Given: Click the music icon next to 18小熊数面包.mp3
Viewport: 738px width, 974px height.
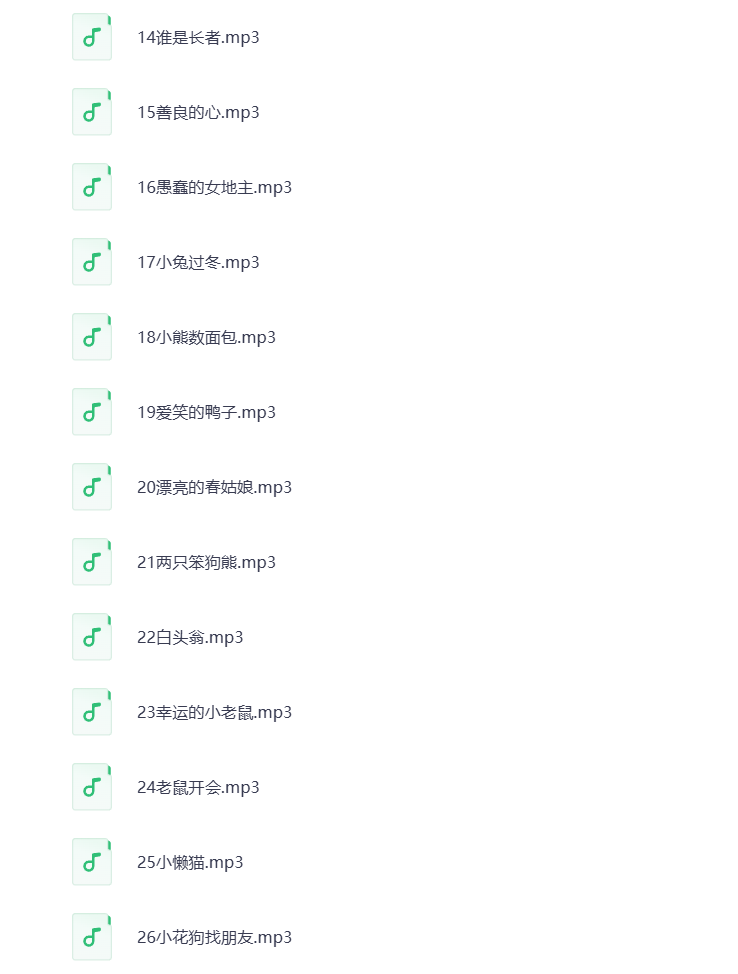Looking at the screenshot, I should [x=92, y=337].
